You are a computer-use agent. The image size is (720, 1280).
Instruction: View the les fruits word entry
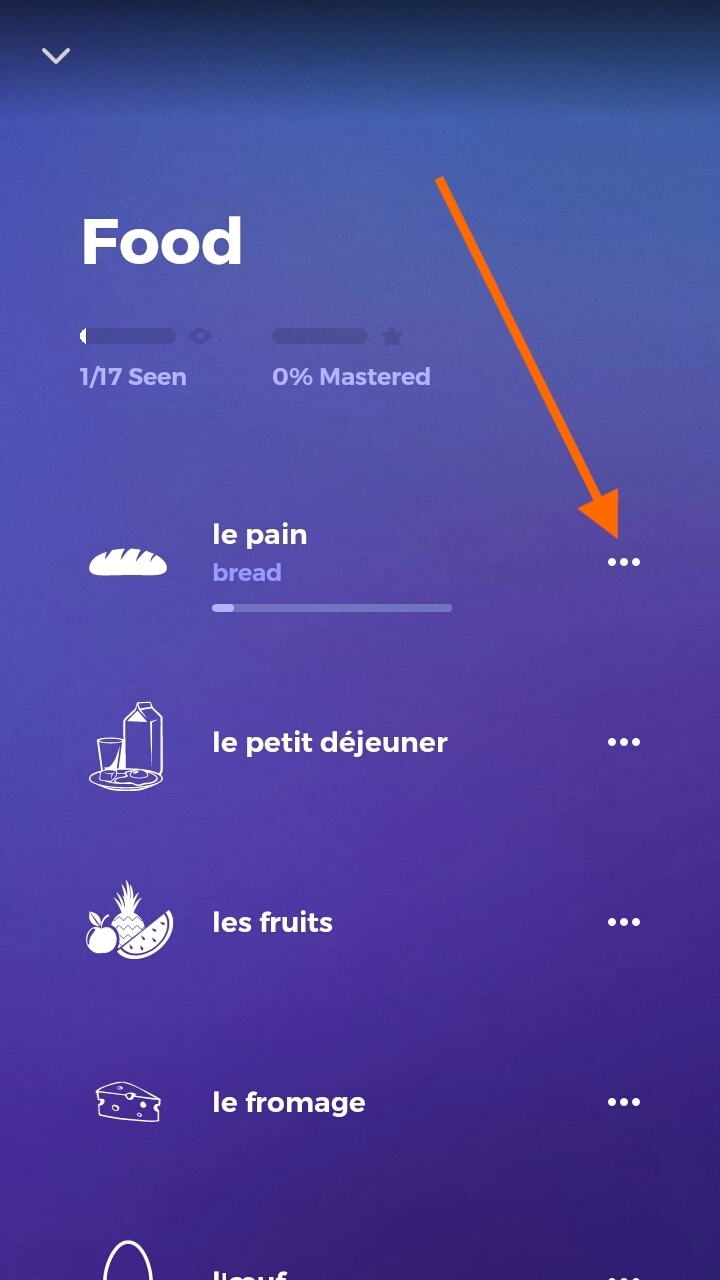tap(272, 922)
